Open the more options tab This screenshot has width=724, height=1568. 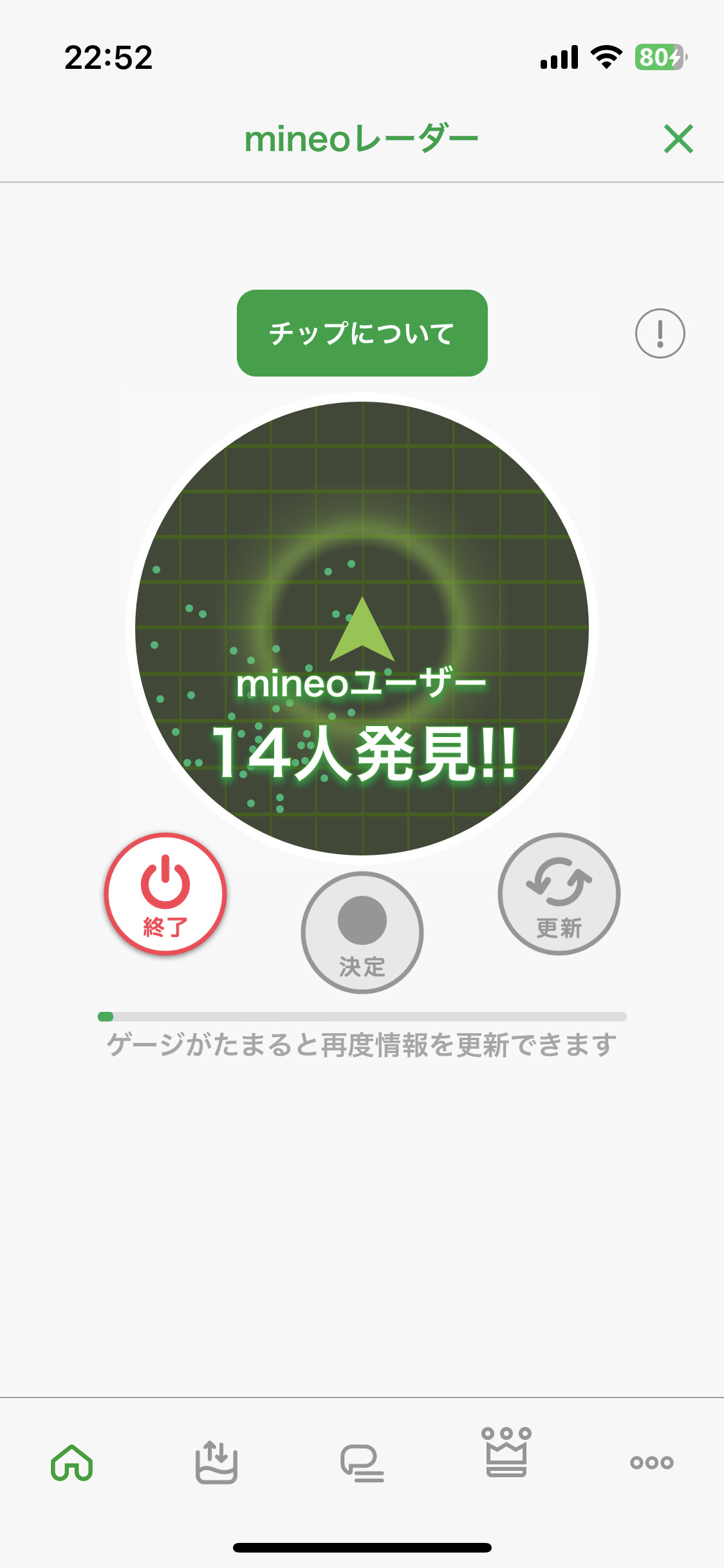[x=651, y=1462]
